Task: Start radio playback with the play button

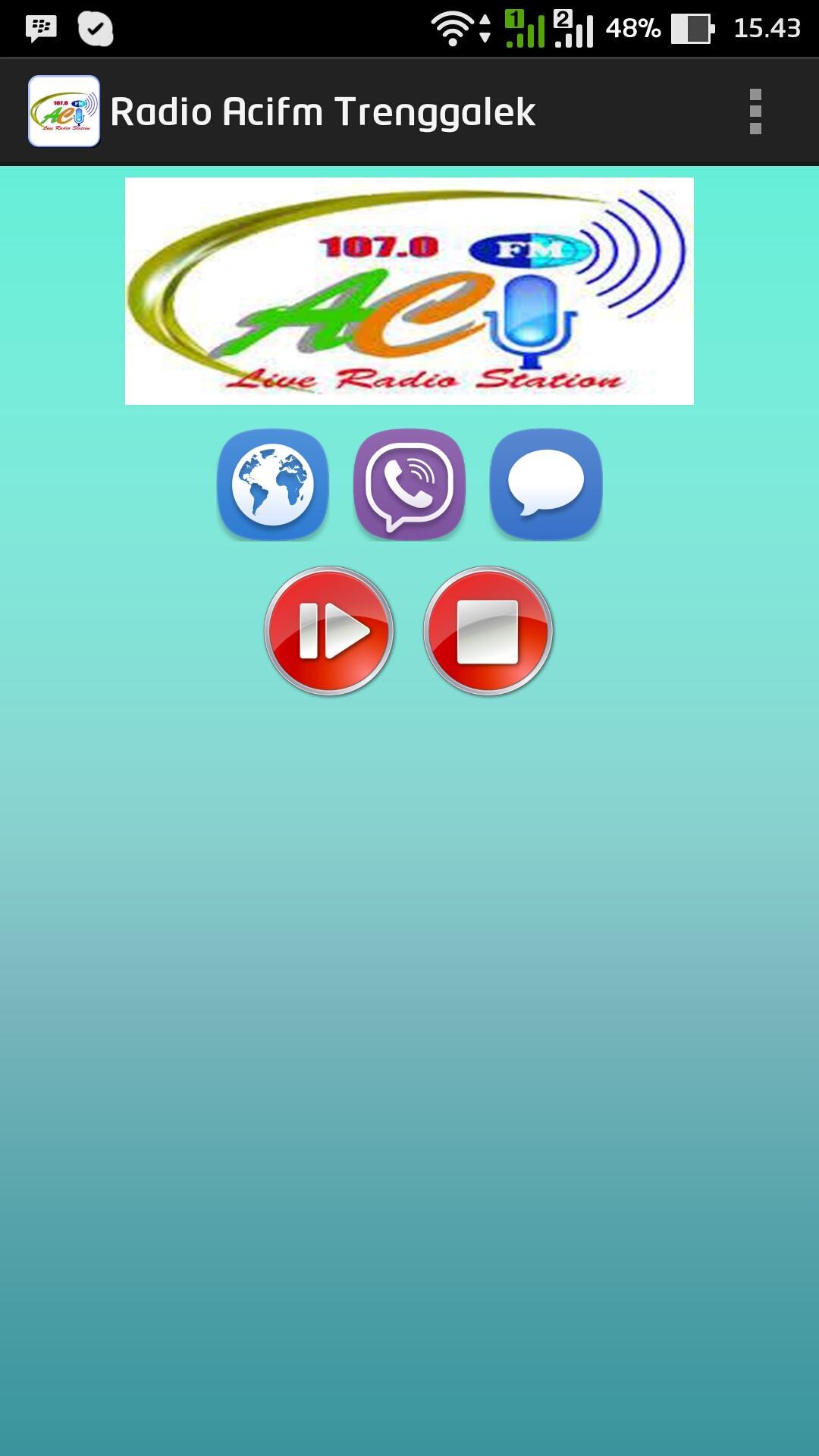Action: click(329, 630)
